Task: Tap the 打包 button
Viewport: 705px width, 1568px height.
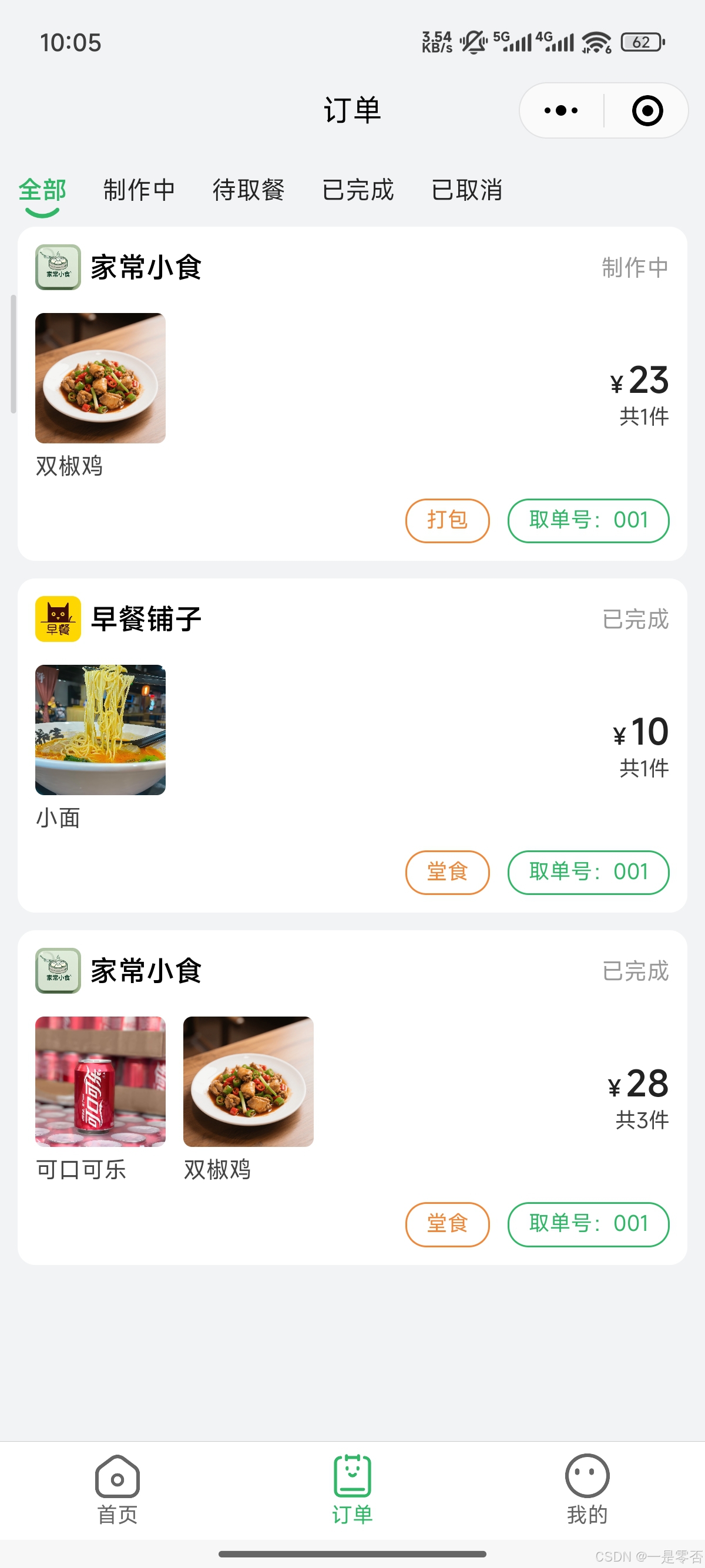Action: pos(447,520)
